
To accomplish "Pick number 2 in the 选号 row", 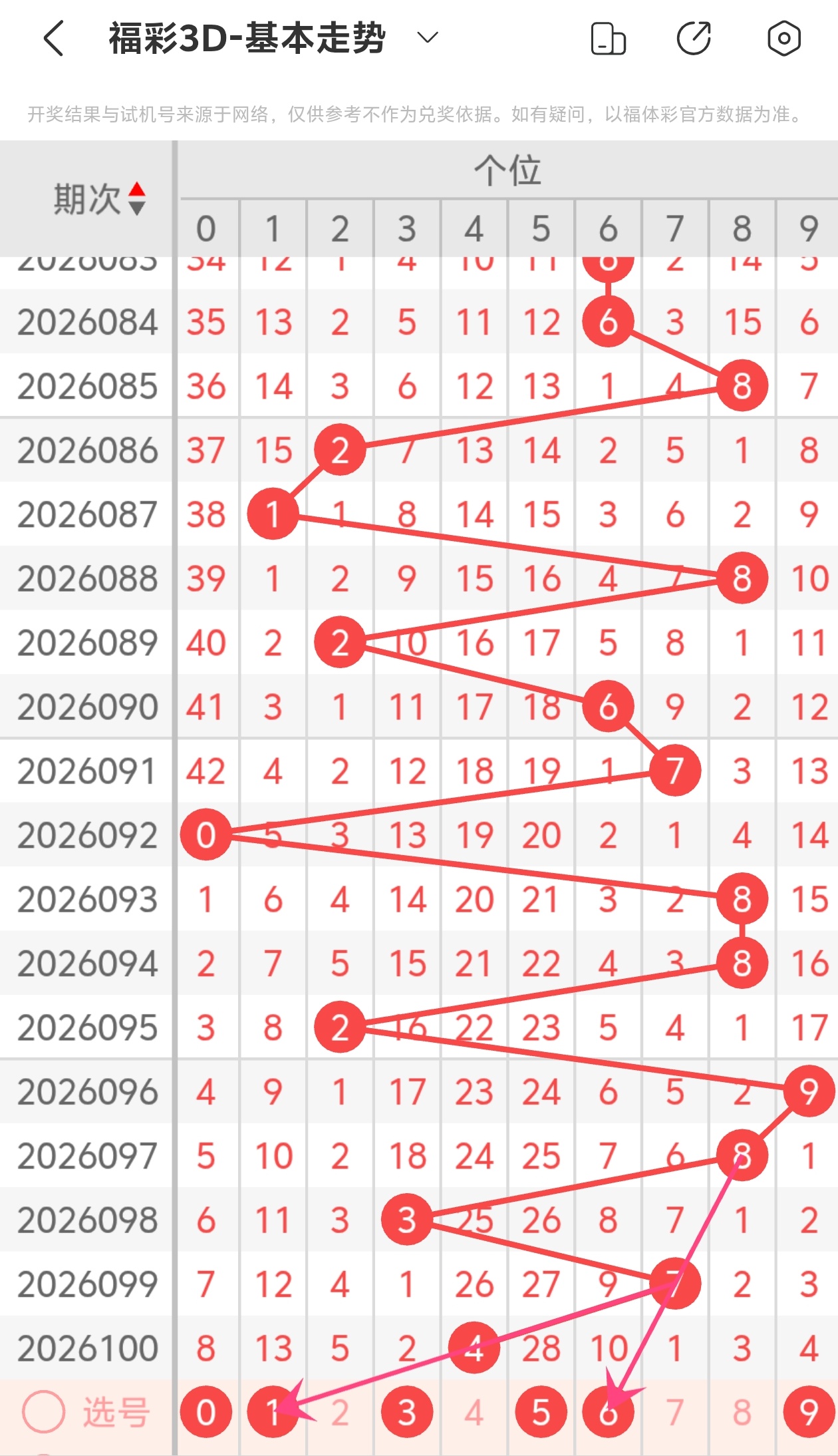I will click(x=340, y=1412).
